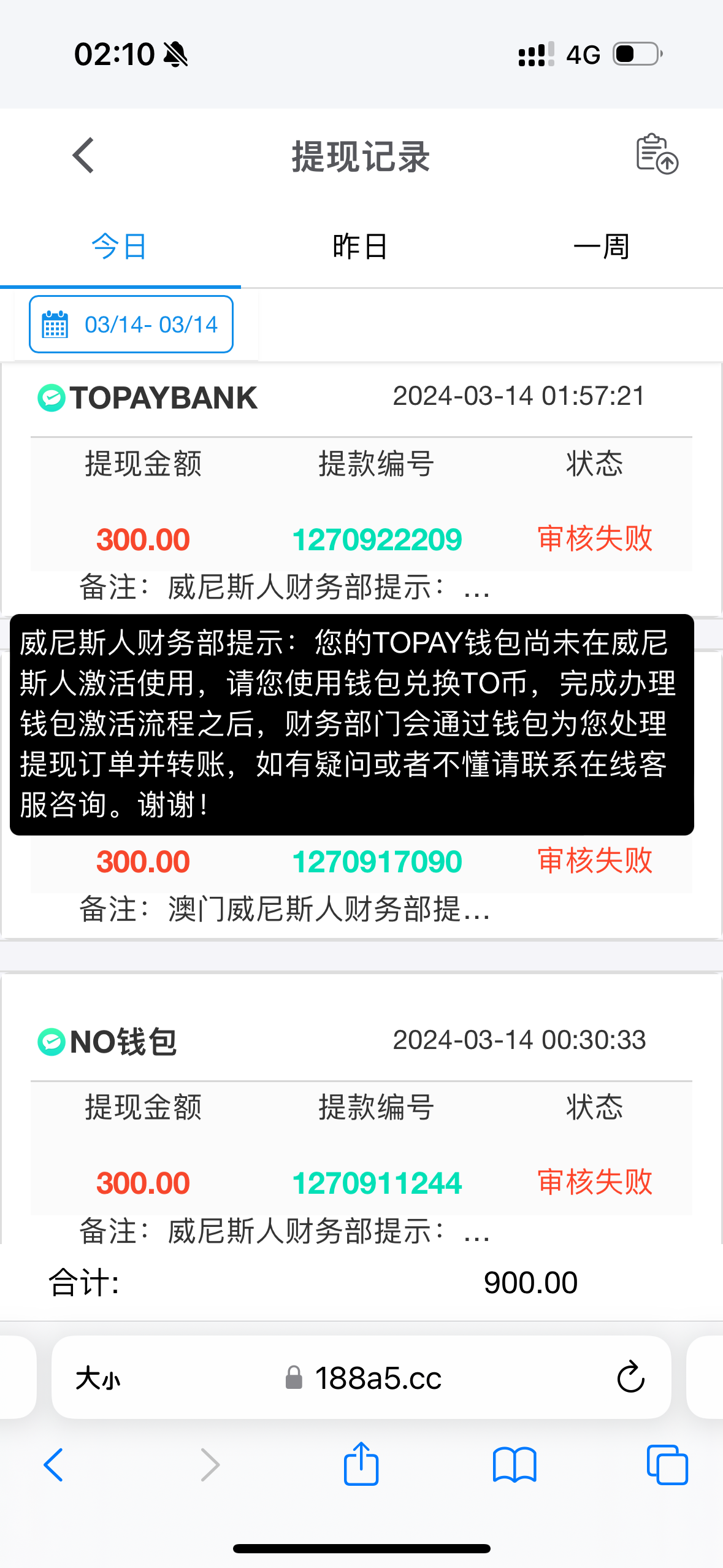
Task: Tap the share icon in Safari toolbar
Action: pyautogui.click(x=361, y=1465)
